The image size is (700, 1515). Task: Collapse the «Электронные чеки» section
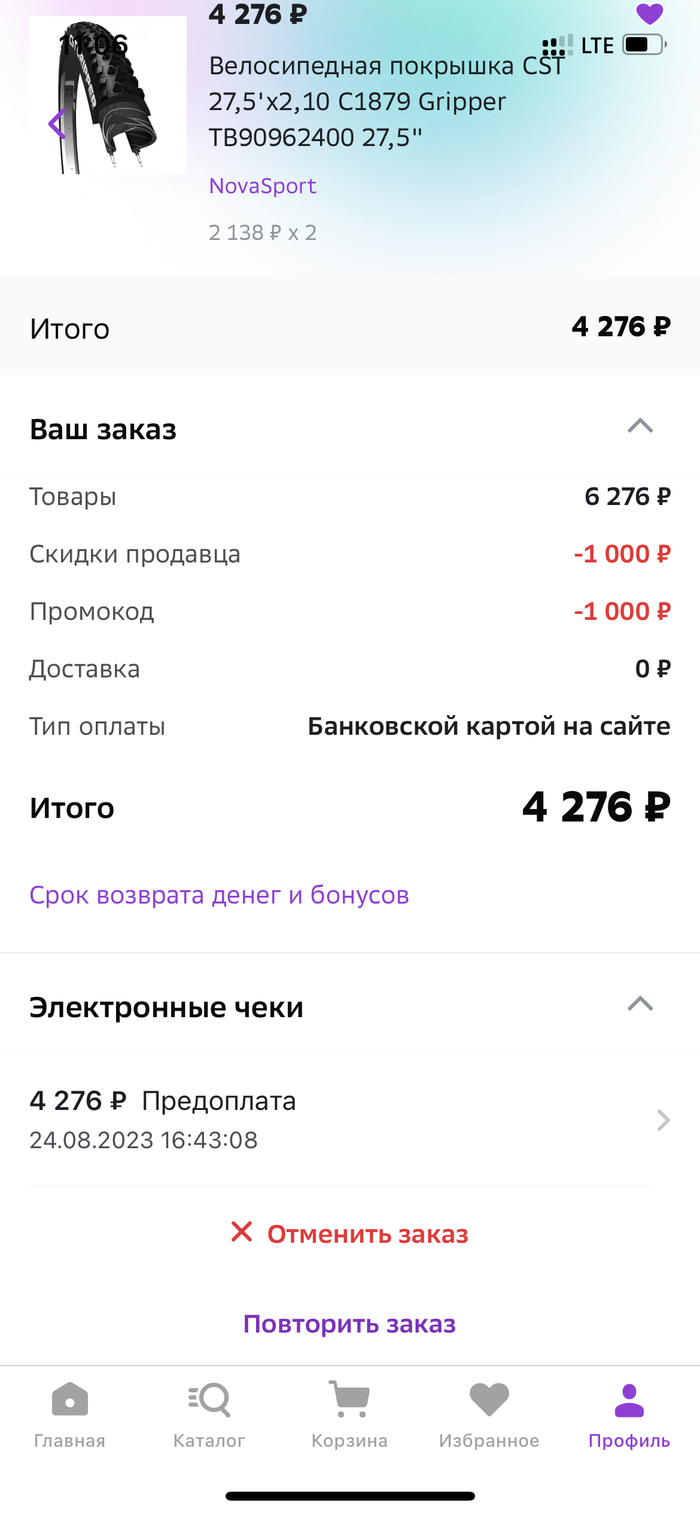[x=639, y=1004]
